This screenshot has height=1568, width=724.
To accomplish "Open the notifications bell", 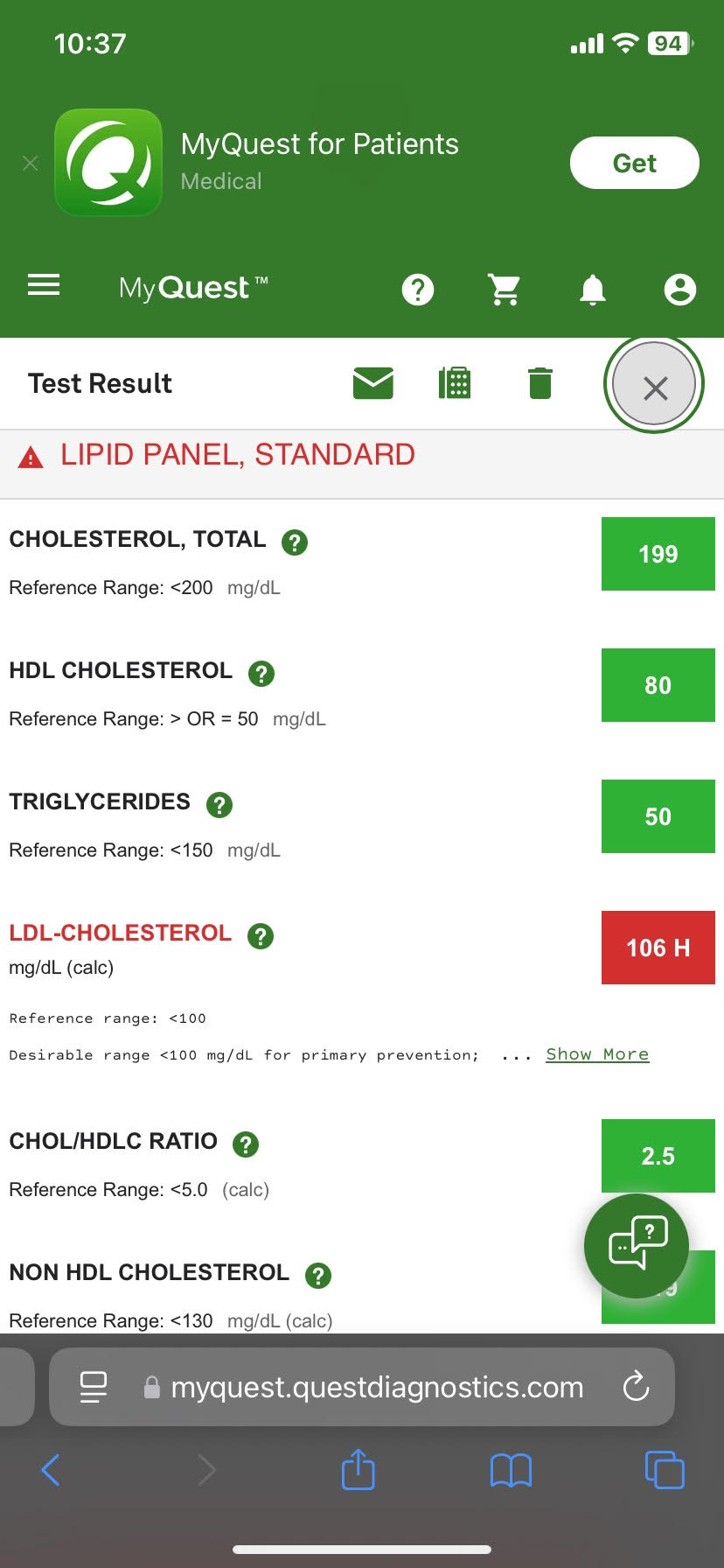I will 593,289.
